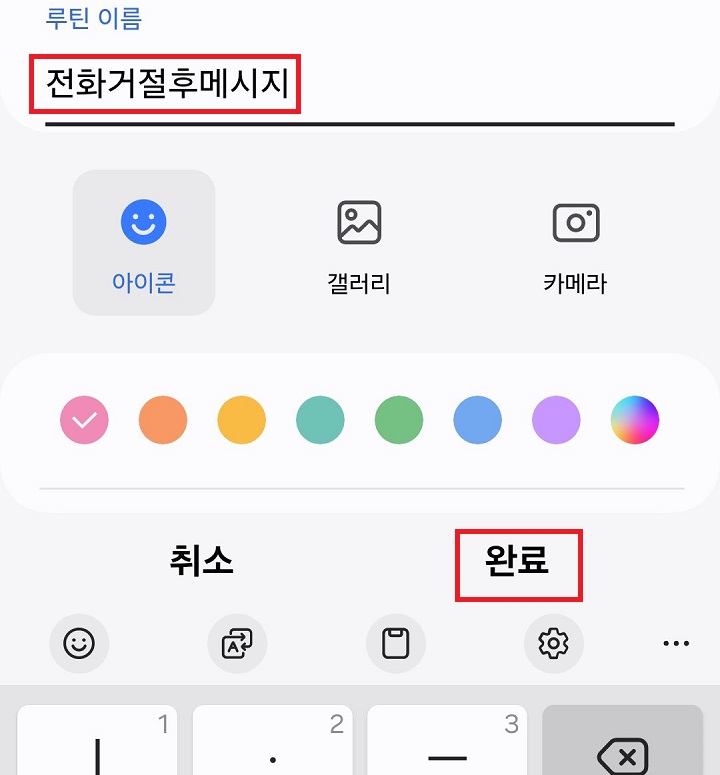Image resolution: width=720 pixels, height=775 pixels.
Task: Open the emoji panel on the keyboard toolbar
Action: pyautogui.click(x=80, y=643)
